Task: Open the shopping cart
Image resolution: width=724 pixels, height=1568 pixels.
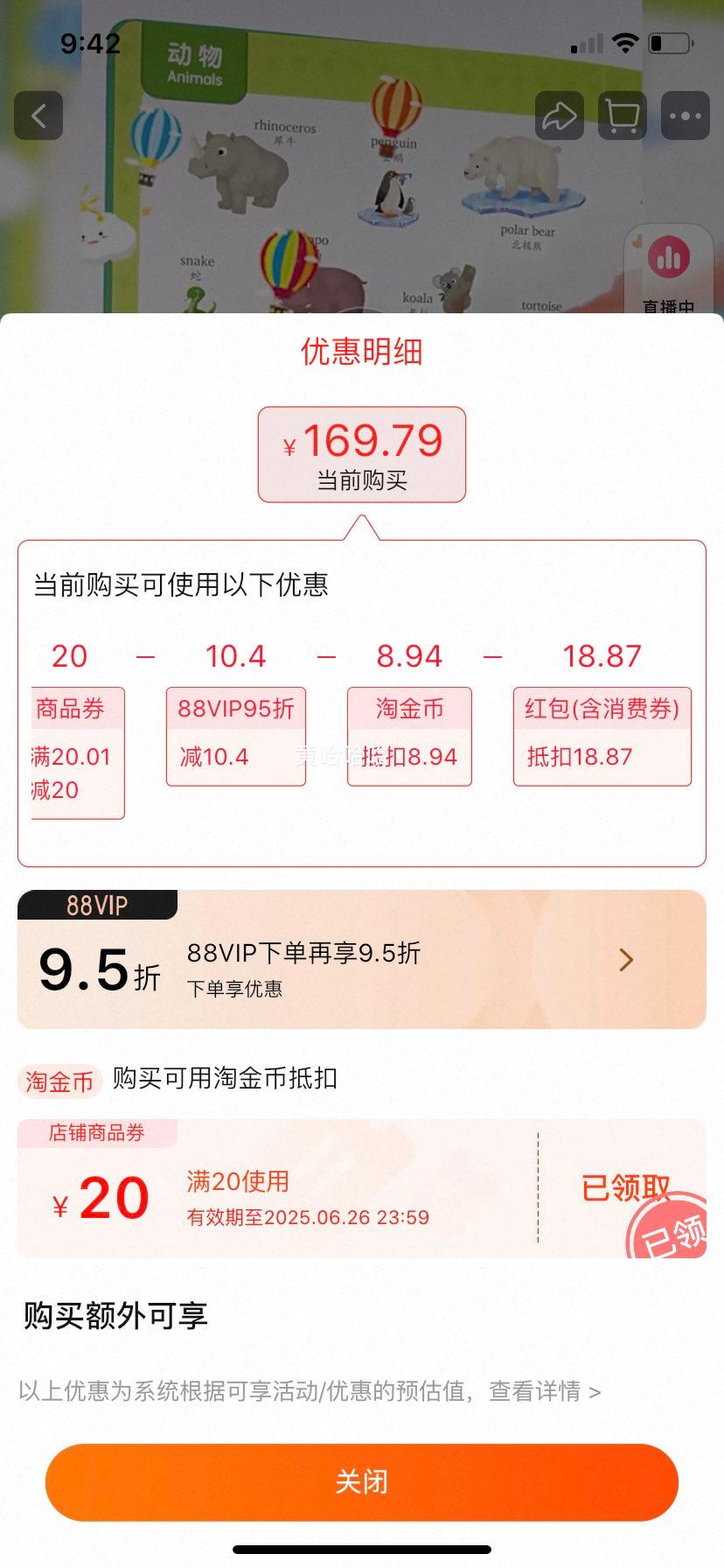Action: click(623, 115)
